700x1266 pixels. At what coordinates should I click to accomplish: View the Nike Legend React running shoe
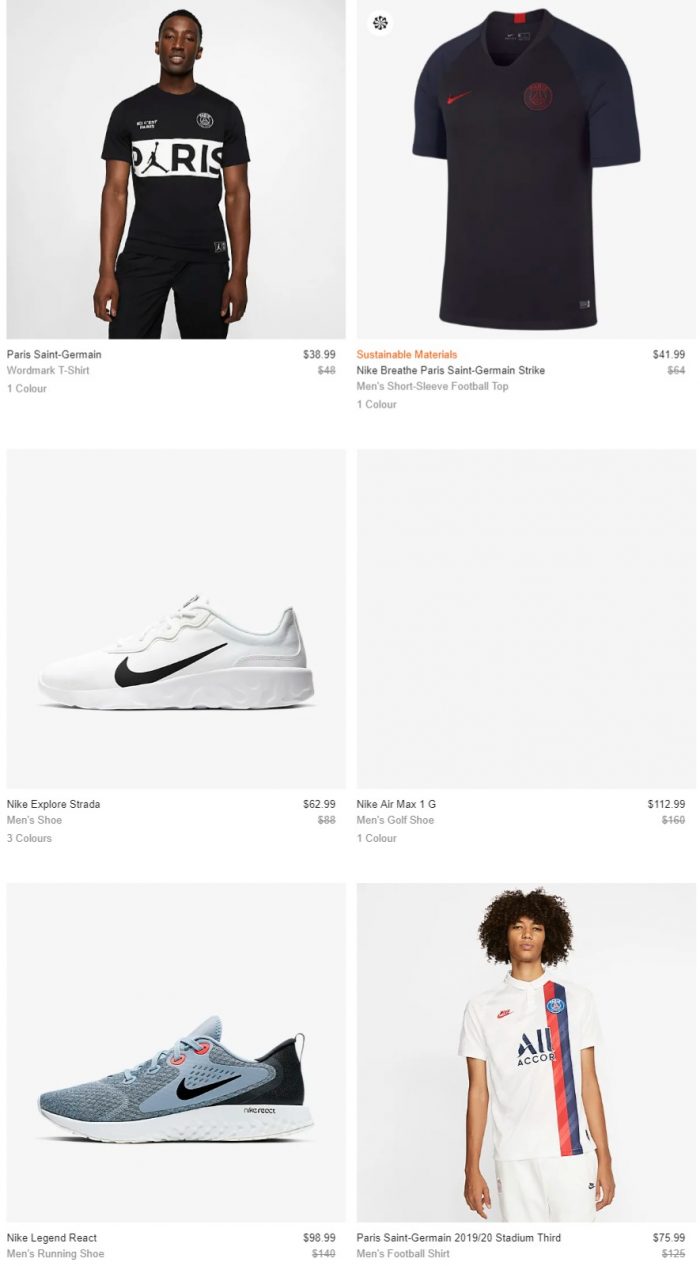(175, 1052)
